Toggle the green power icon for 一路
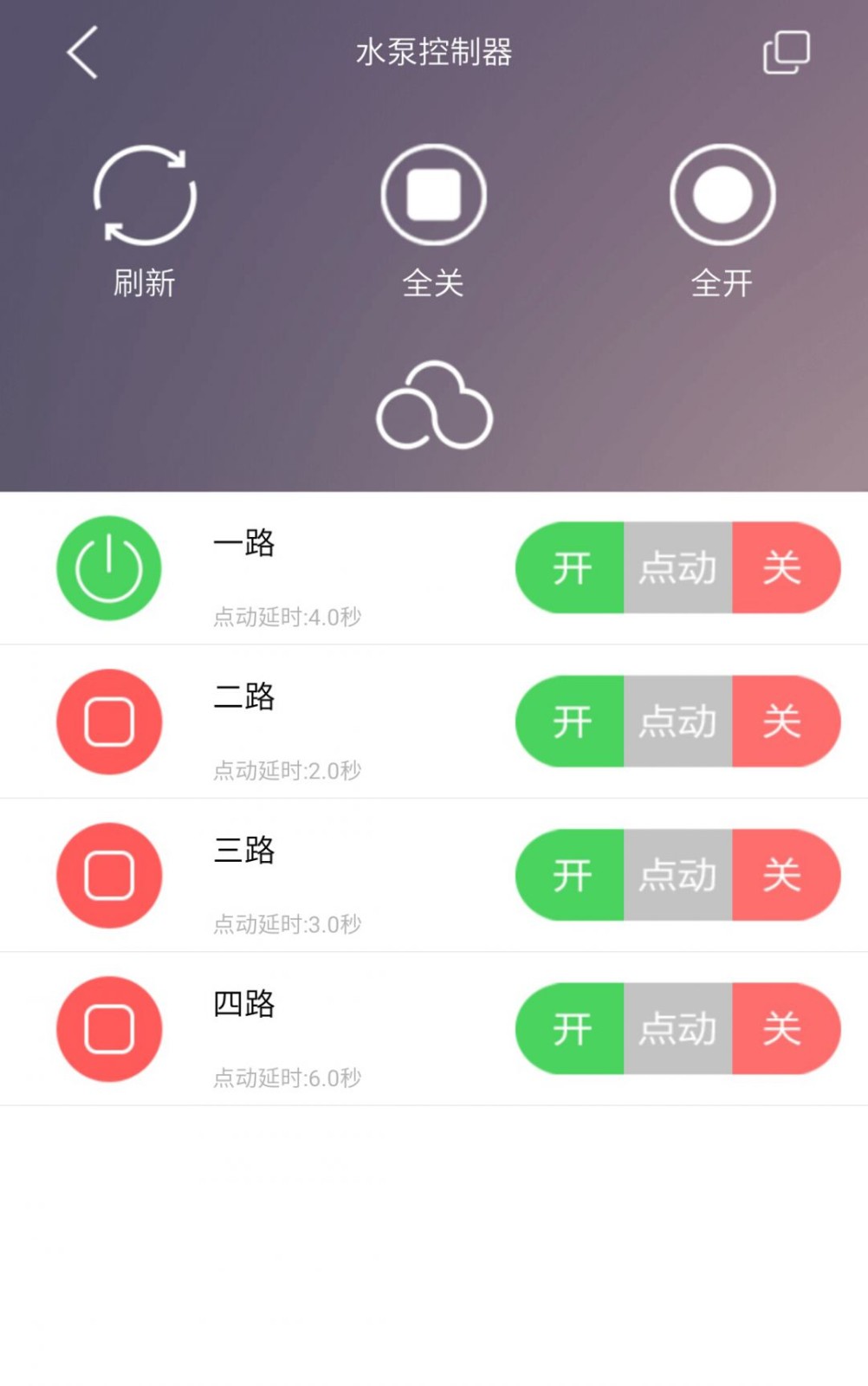This screenshot has width=868, height=1386. 109,568
